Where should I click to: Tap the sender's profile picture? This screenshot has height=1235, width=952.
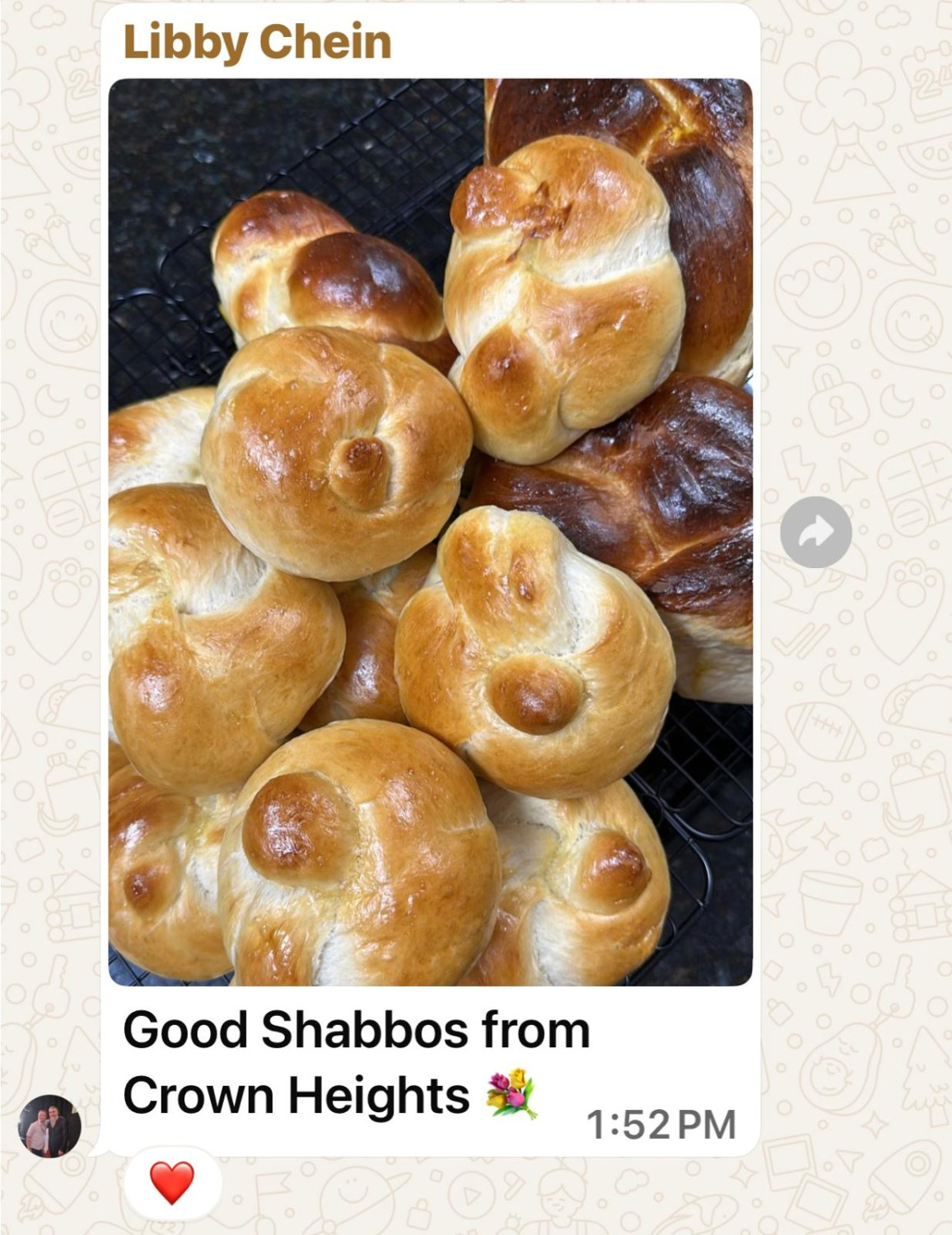point(49,1125)
